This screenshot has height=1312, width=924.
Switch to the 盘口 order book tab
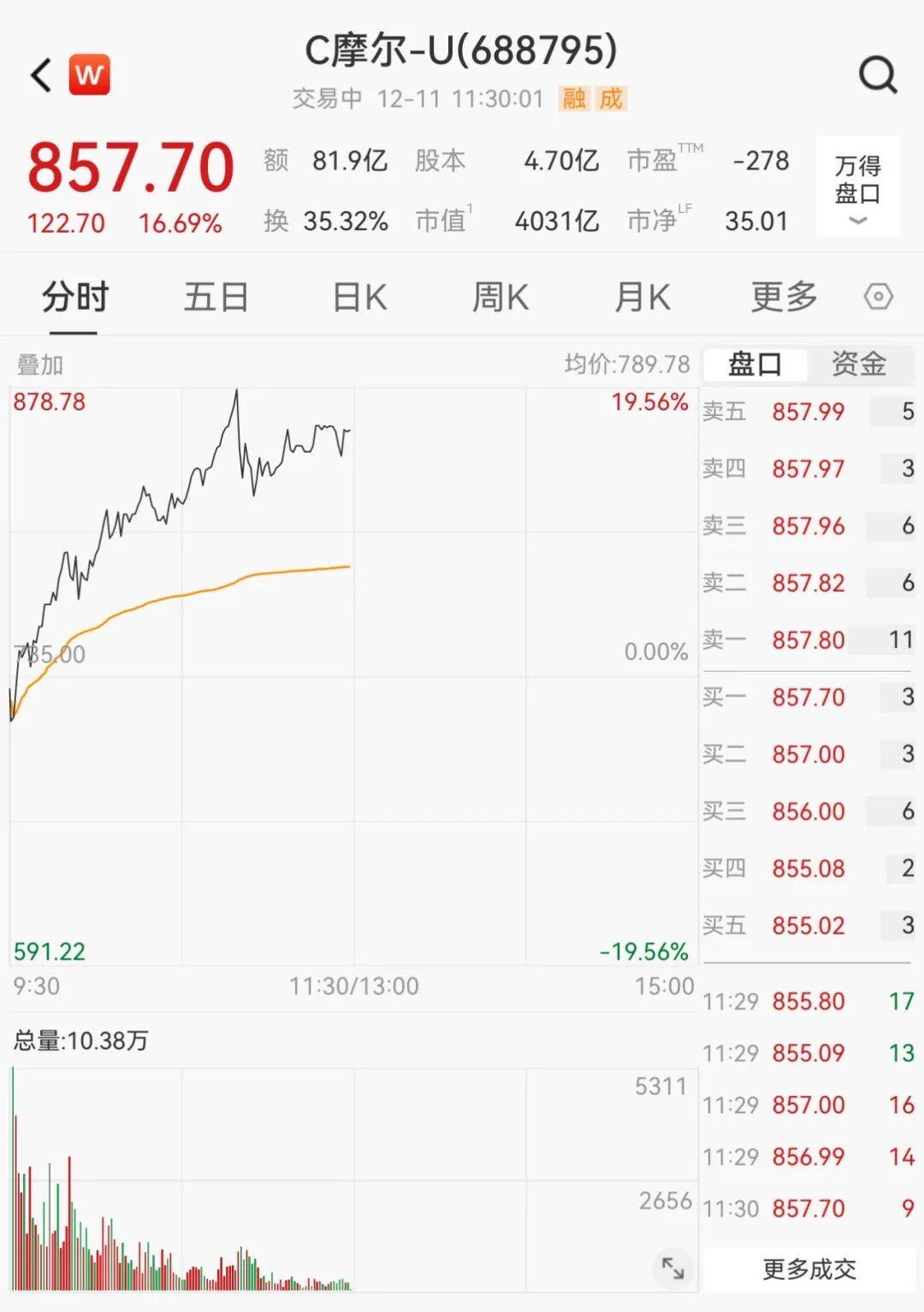(x=755, y=365)
